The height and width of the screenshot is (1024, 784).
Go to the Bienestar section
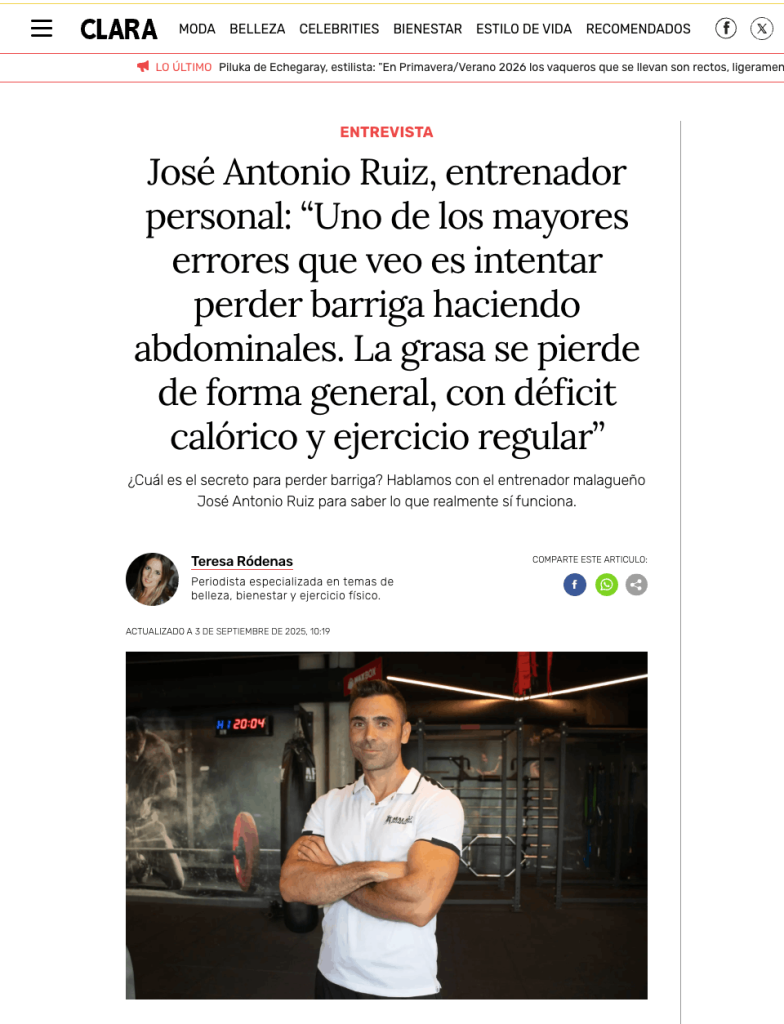point(427,29)
